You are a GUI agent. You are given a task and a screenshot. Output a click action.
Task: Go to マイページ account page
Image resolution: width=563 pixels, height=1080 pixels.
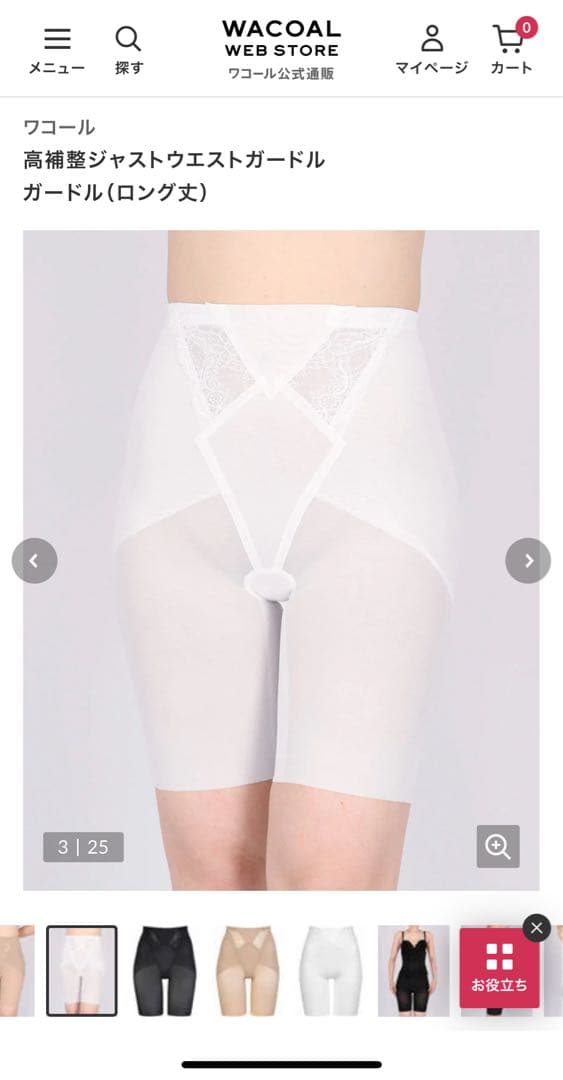click(431, 50)
